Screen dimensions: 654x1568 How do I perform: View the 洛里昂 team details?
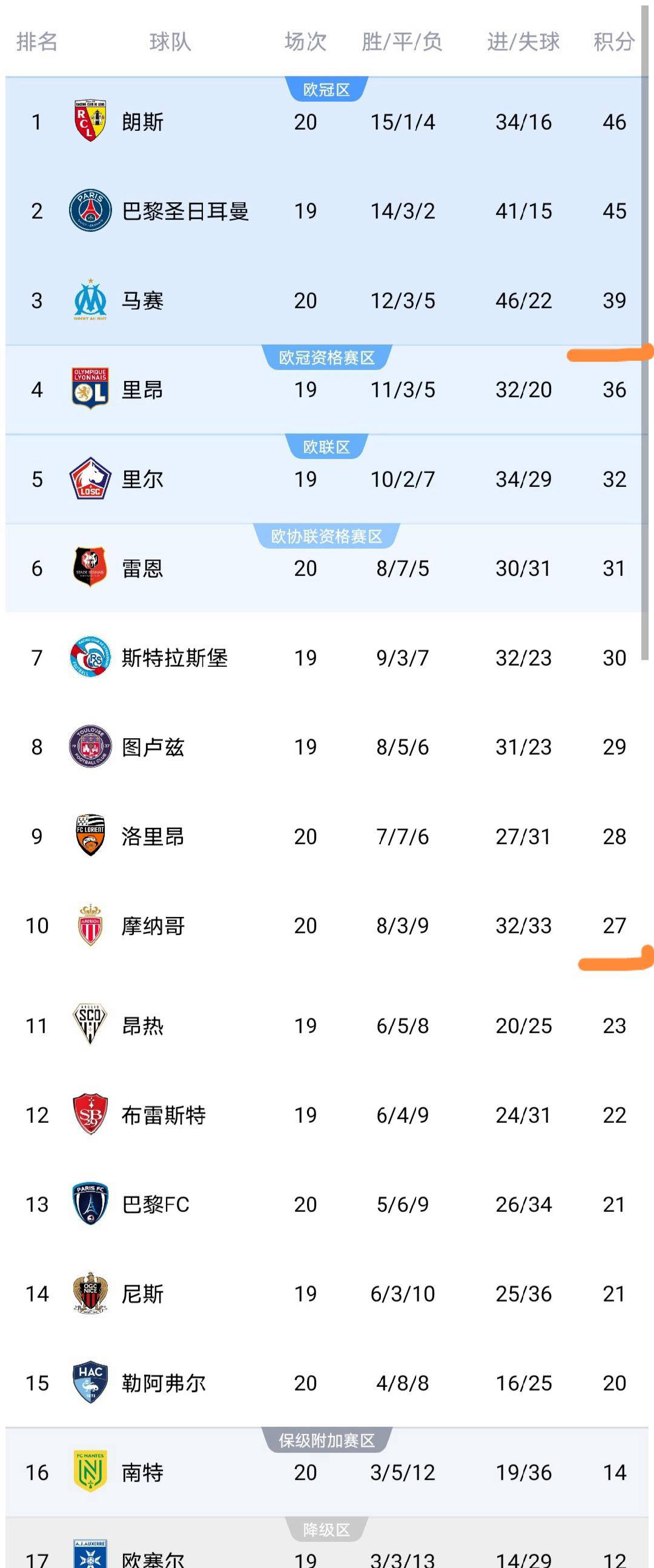click(153, 836)
